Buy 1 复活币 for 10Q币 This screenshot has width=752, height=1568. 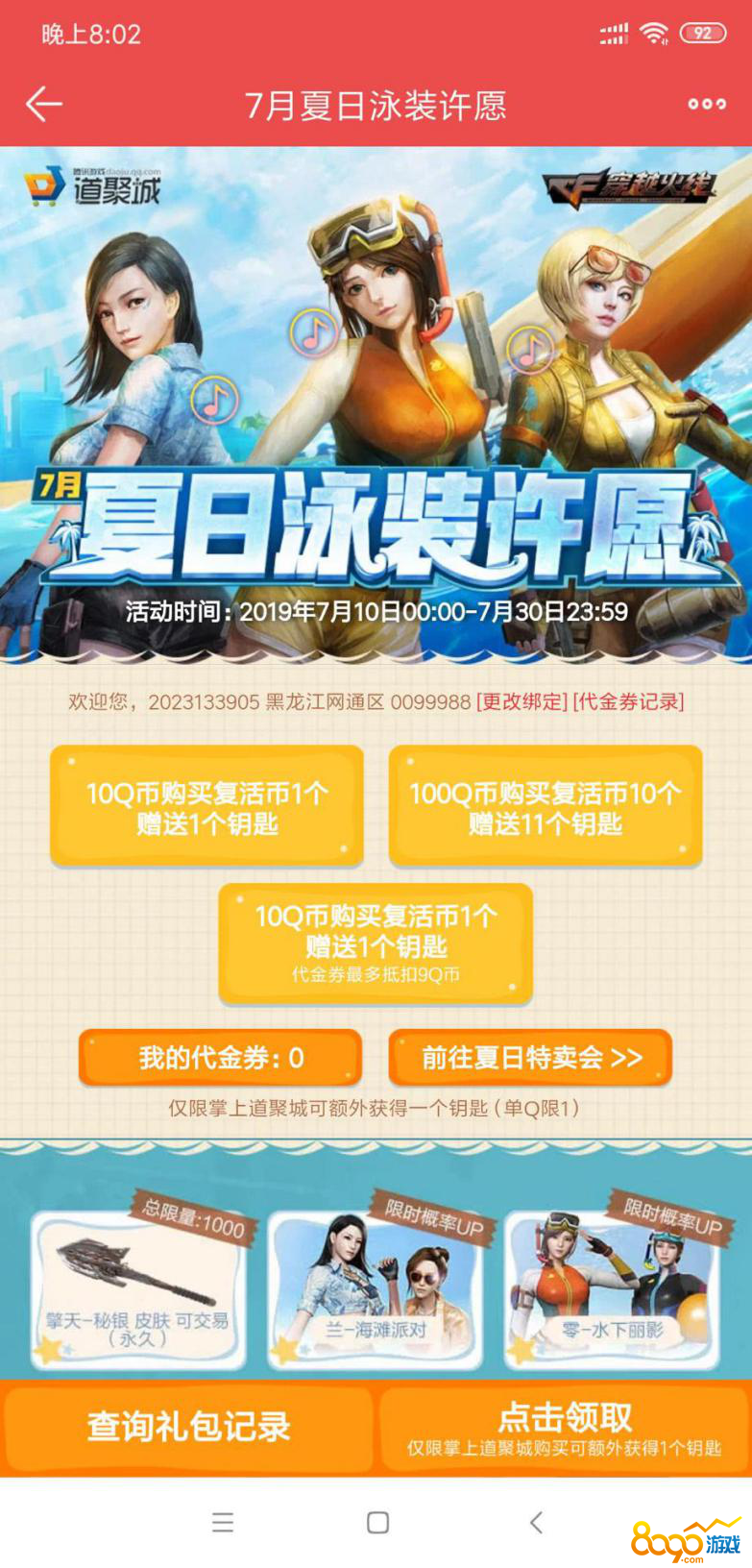click(x=206, y=807)
